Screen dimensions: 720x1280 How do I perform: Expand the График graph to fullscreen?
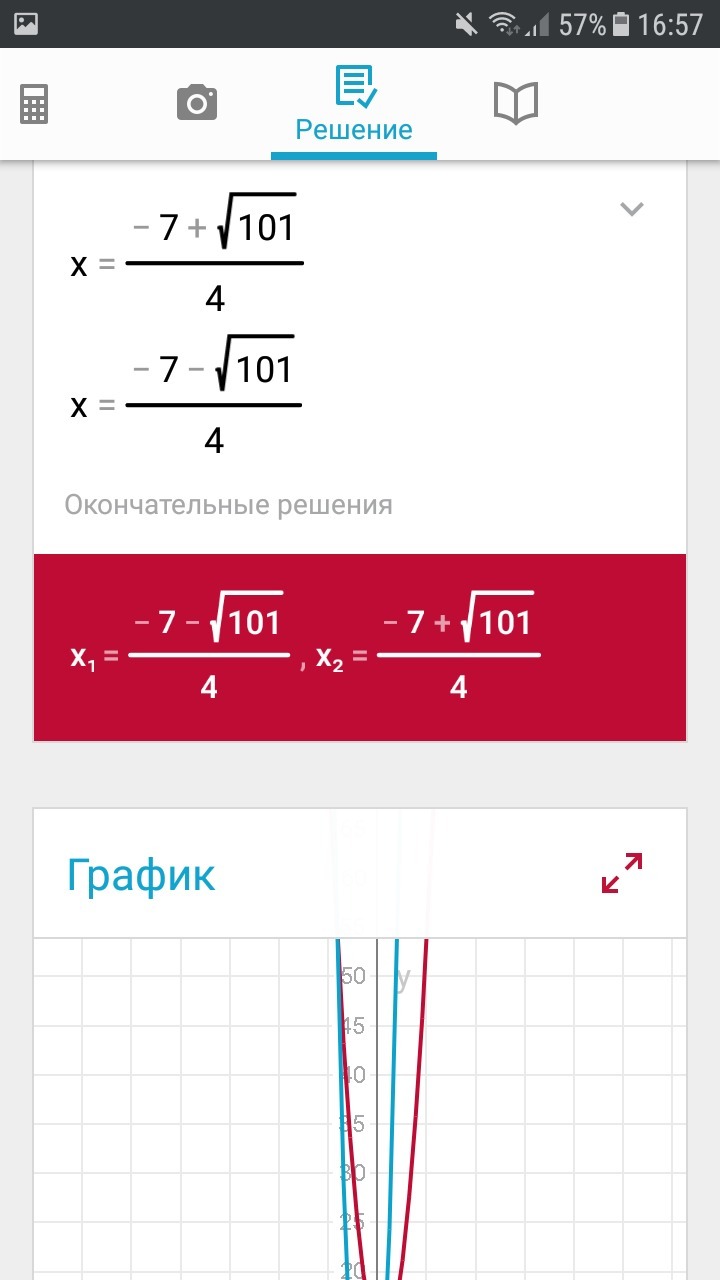coord(622,872)
